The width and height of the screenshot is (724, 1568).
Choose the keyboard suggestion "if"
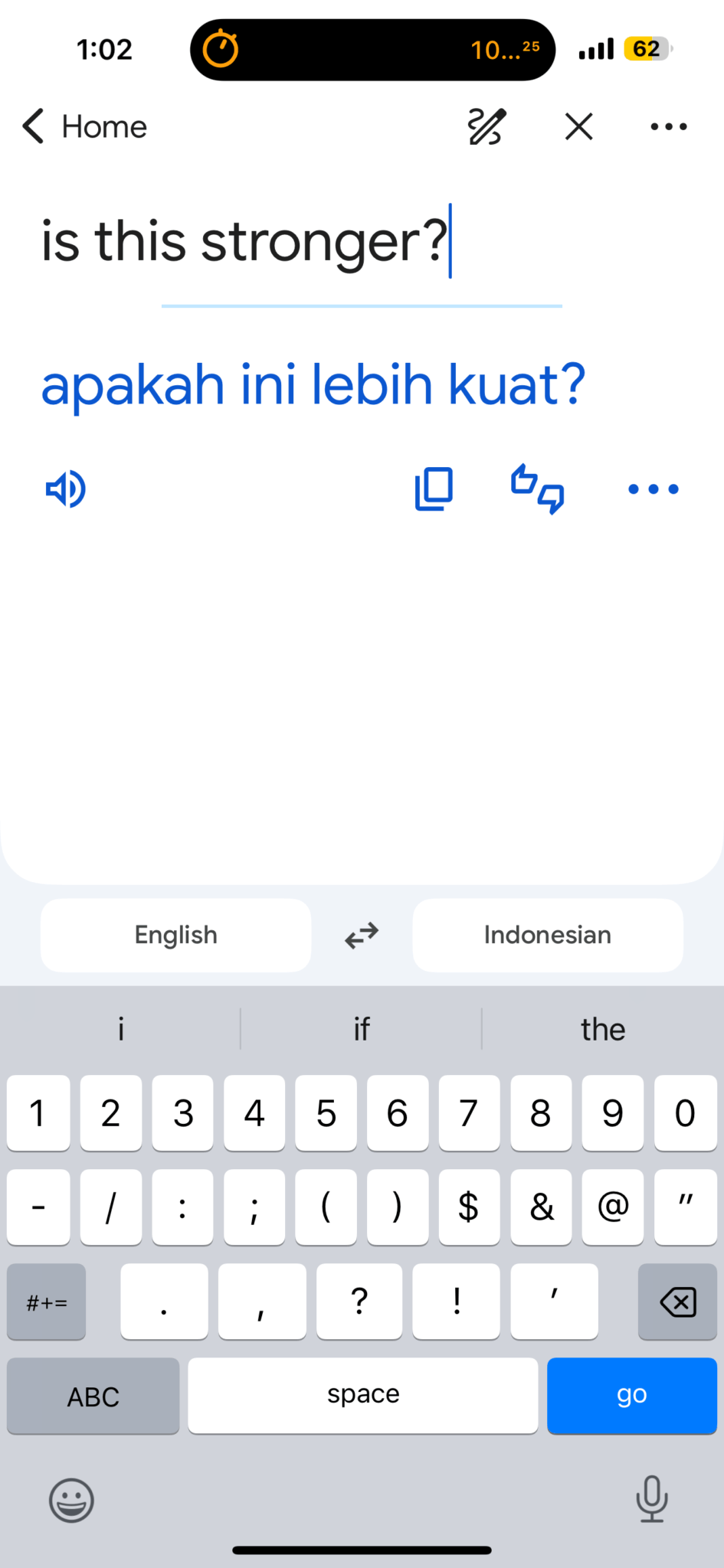point(362,1029)
